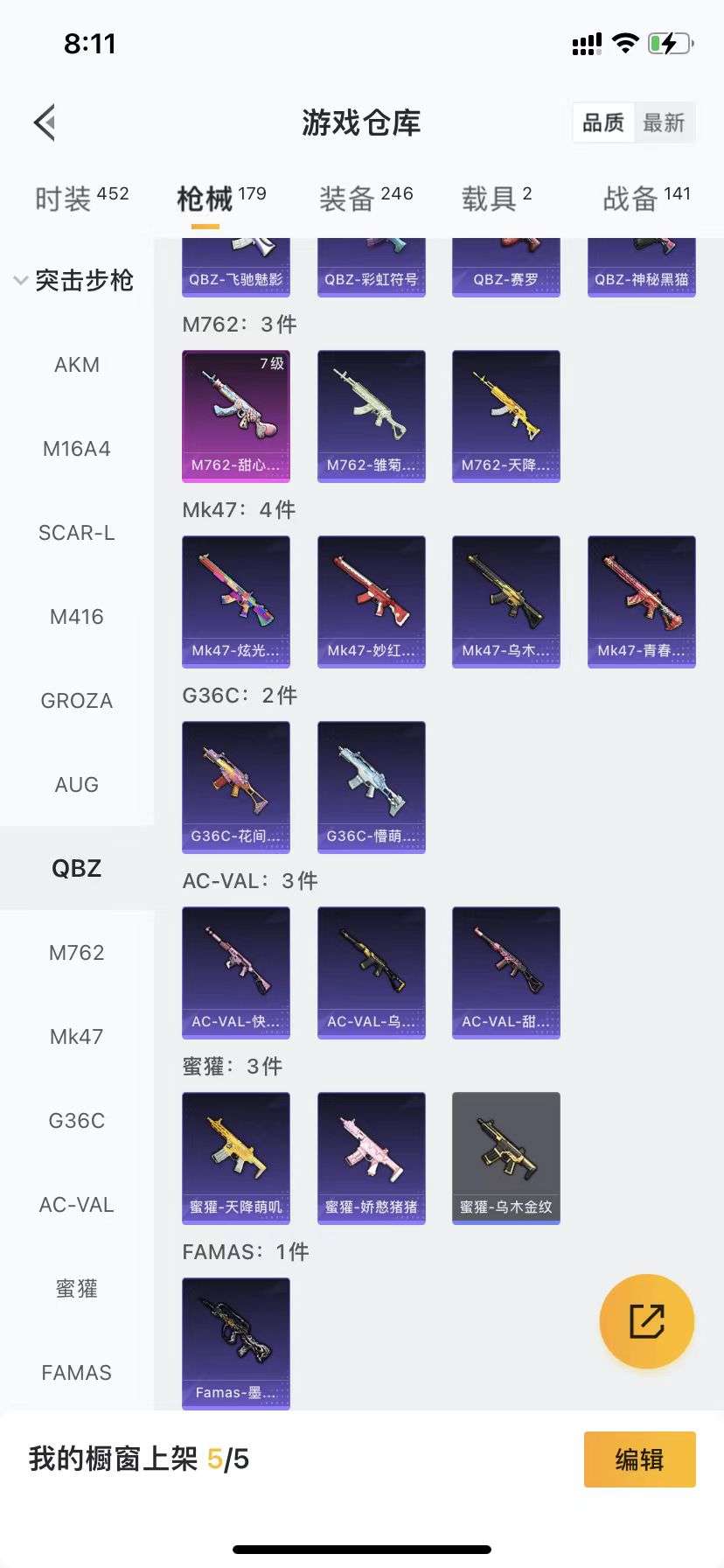Select FAMAS in the sidebar

77,1373
